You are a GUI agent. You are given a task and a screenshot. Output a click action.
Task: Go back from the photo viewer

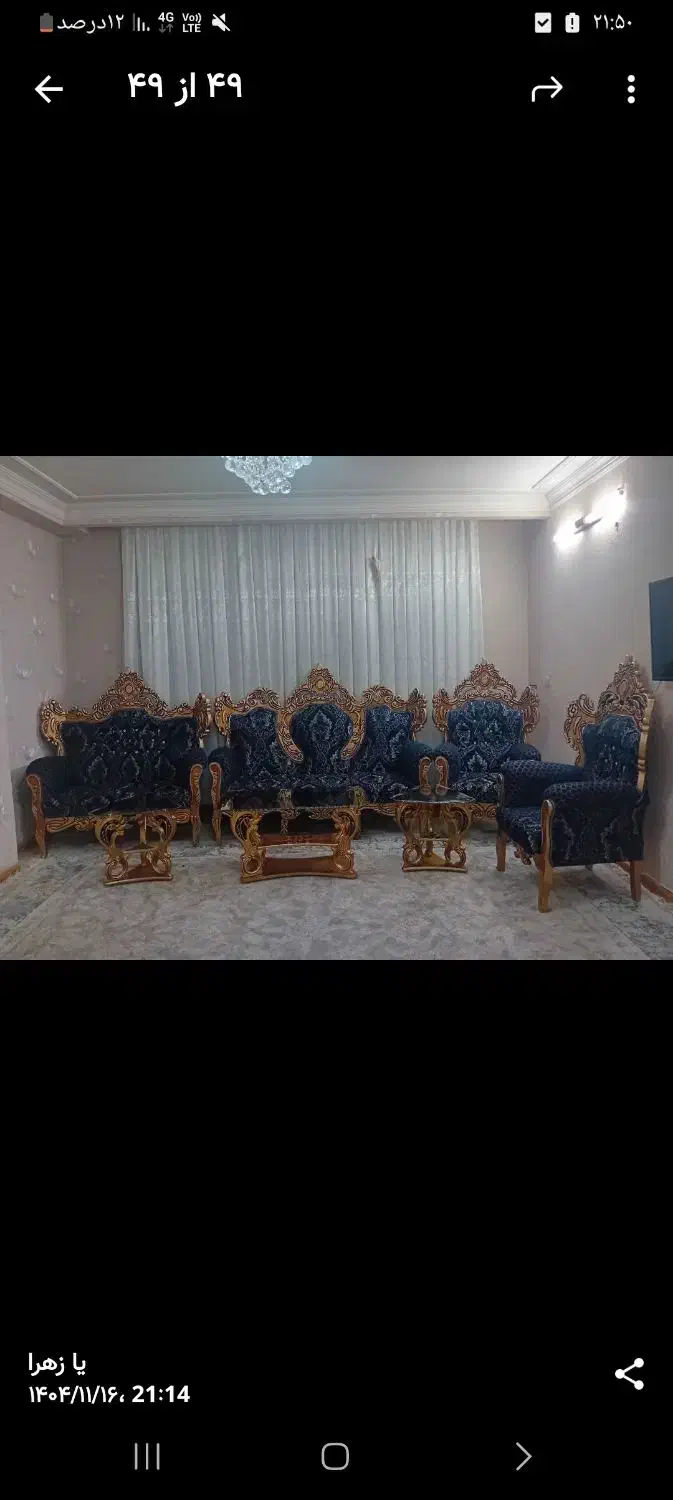pos(48,90)
